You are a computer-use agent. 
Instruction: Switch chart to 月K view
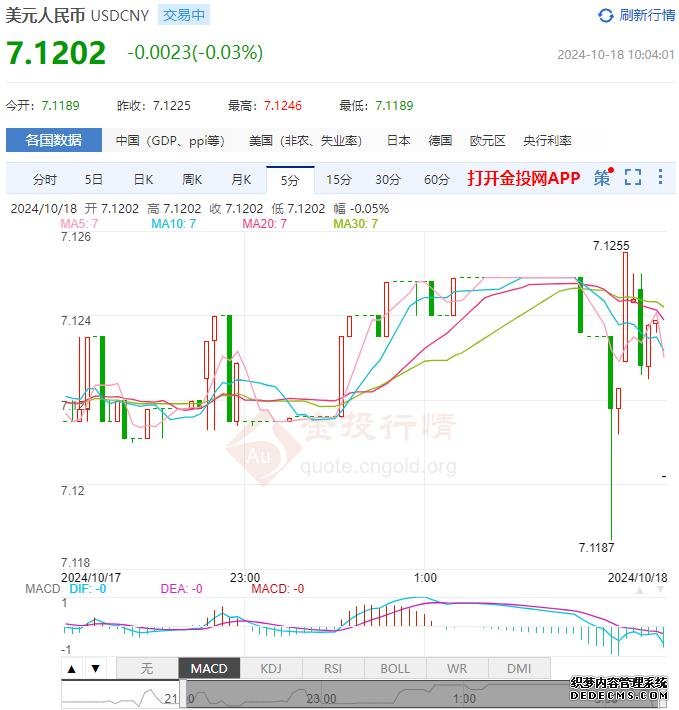tap(241, 180)
